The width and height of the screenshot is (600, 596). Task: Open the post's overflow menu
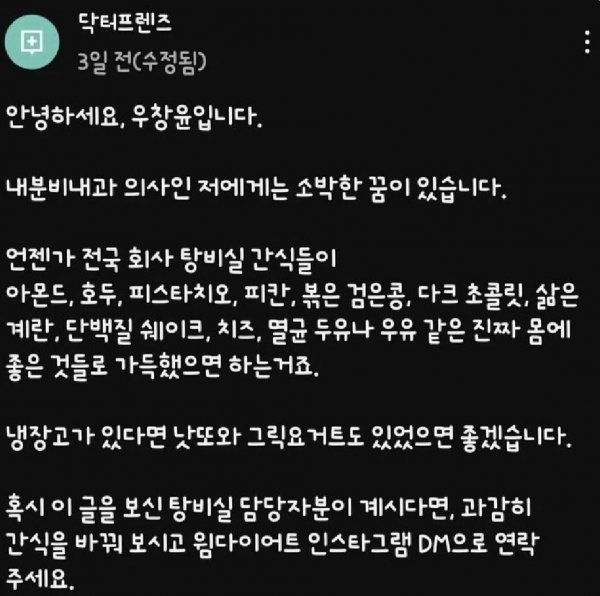click(586, 43)
